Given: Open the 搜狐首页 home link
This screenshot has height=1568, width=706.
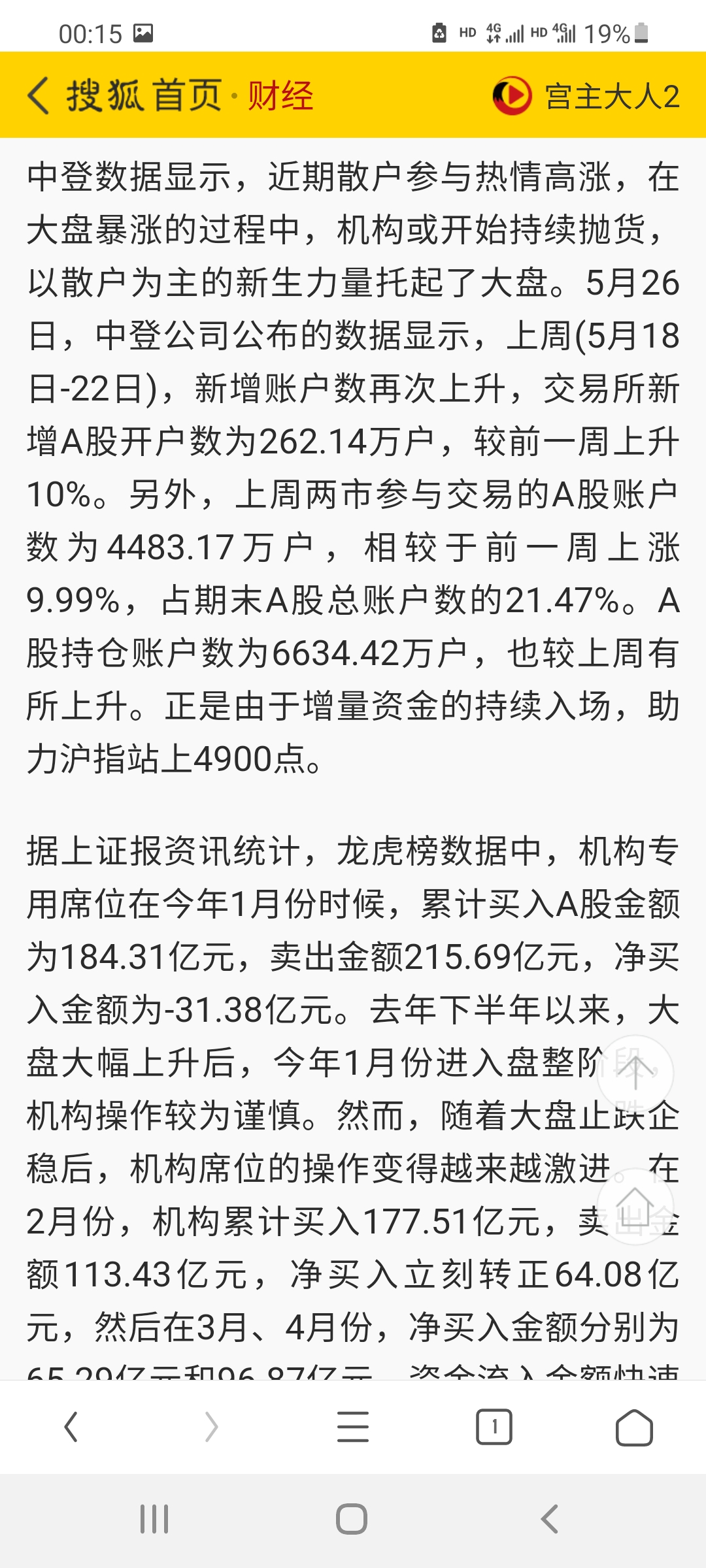Looking at the screenshot, I should 144,95.
